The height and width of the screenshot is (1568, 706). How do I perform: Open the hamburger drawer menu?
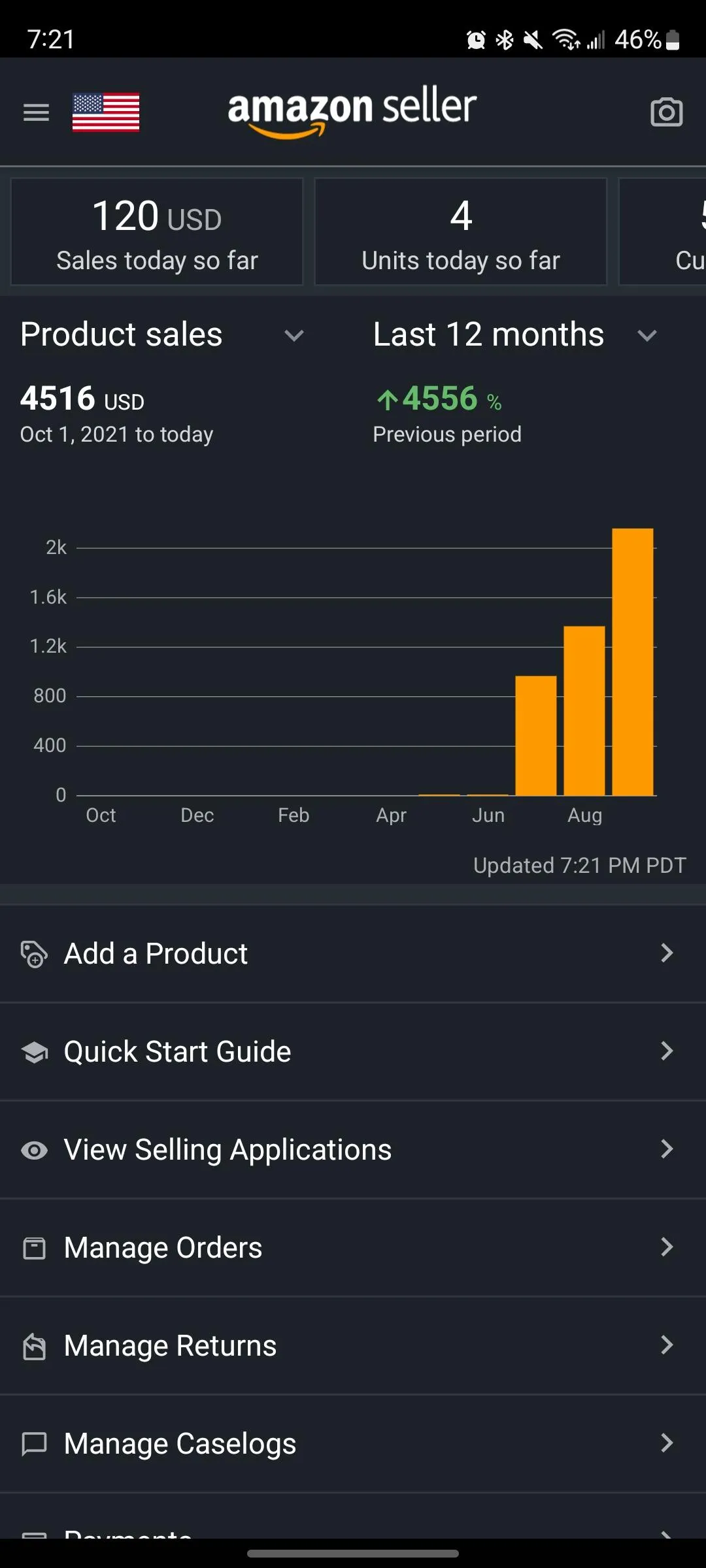point(36,112)
